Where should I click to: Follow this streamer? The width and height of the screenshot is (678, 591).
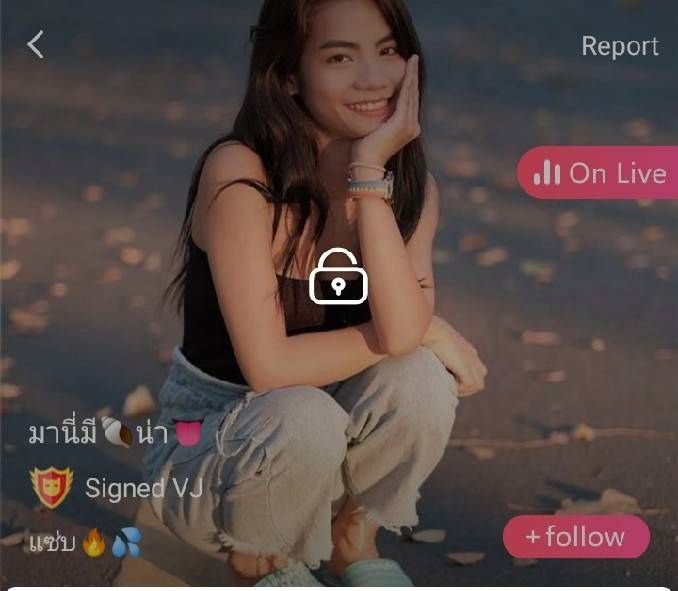click(575, 537)
